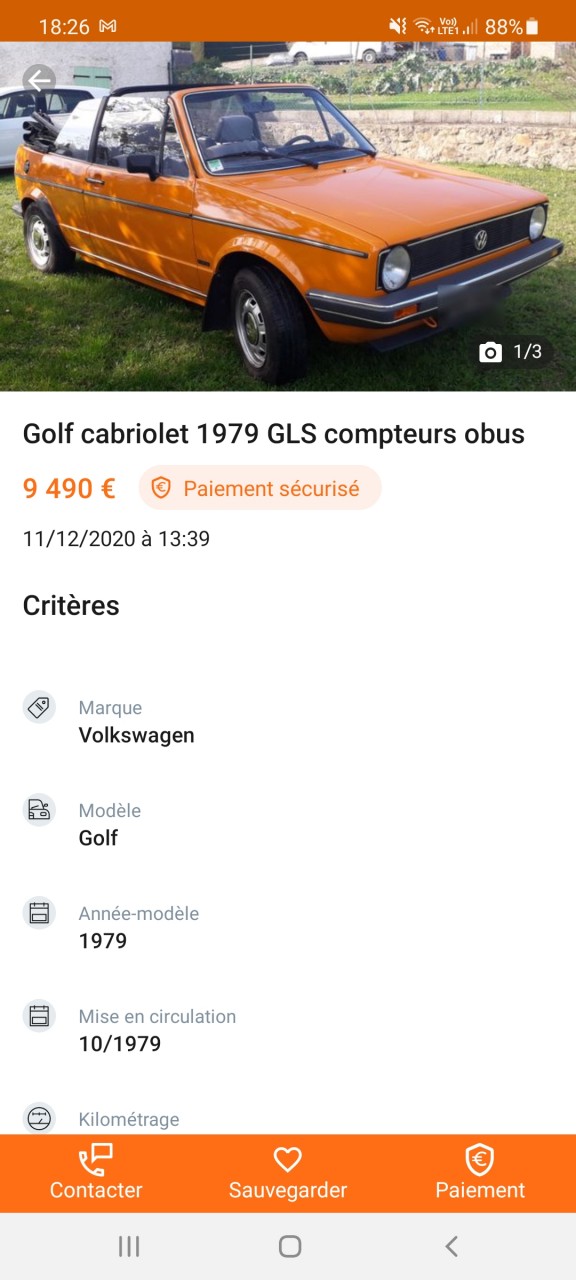The width and height of the screenshot is (576, 1280).
Task: Tap the Paiement sécurisé badge
Action: (x=260, y=488)
